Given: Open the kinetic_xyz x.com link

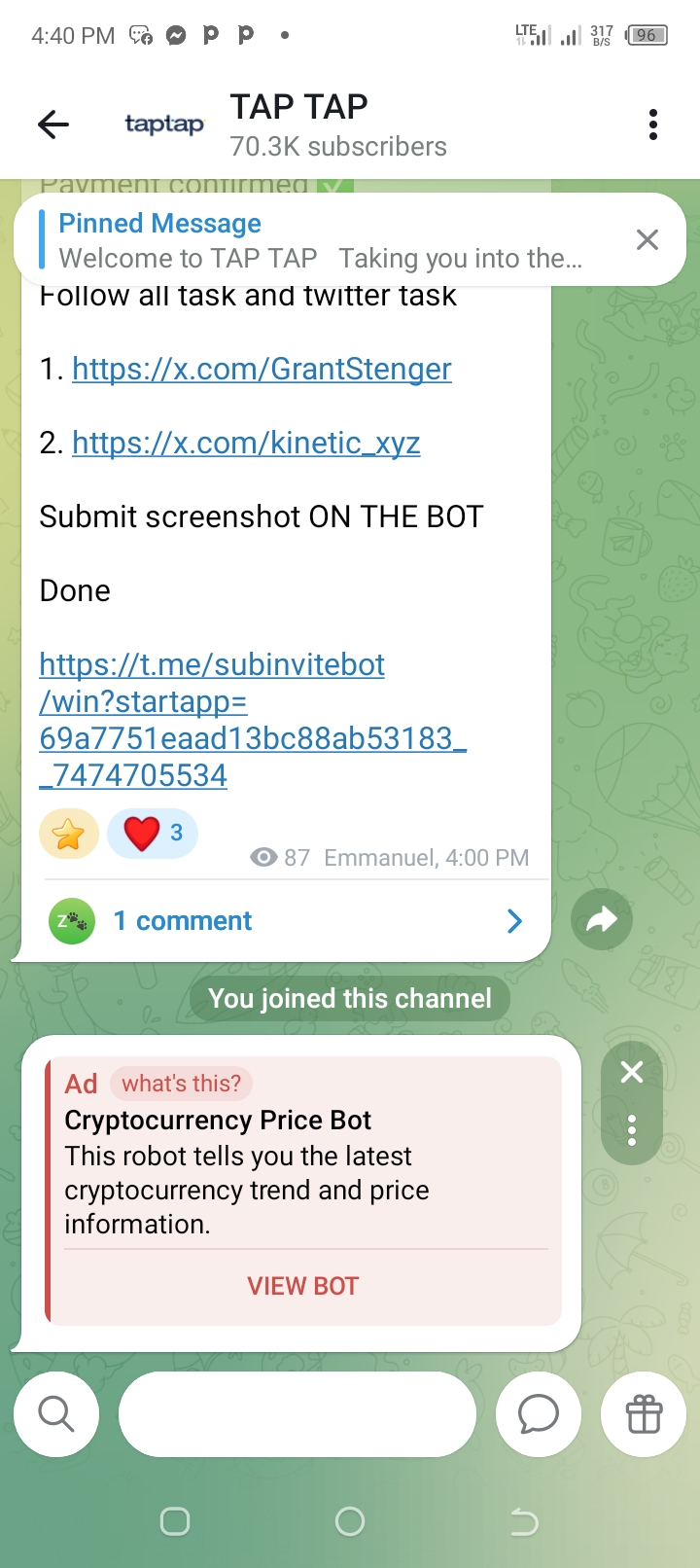Looking at the screenshot, I should click(x=246, y=444).
